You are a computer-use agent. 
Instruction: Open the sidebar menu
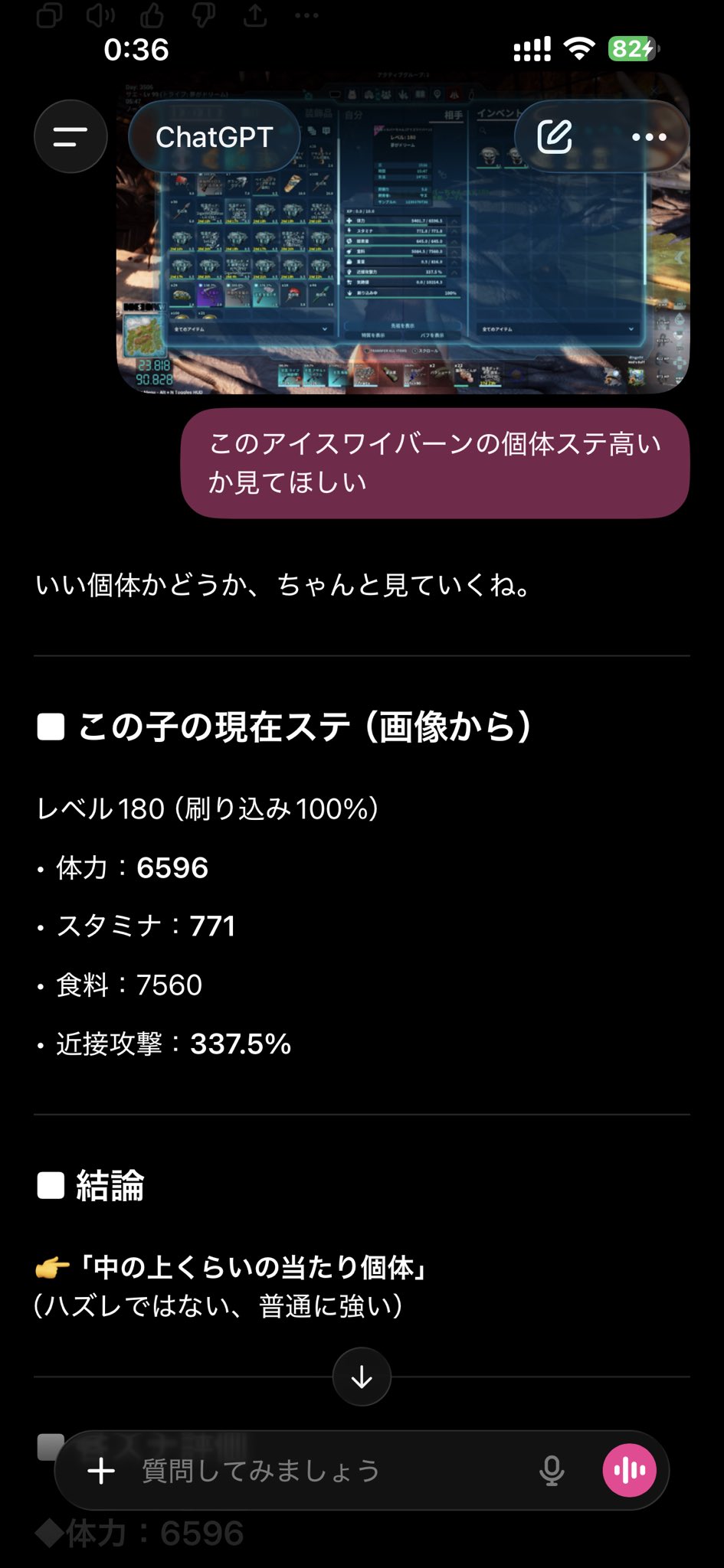pos(70,137)
